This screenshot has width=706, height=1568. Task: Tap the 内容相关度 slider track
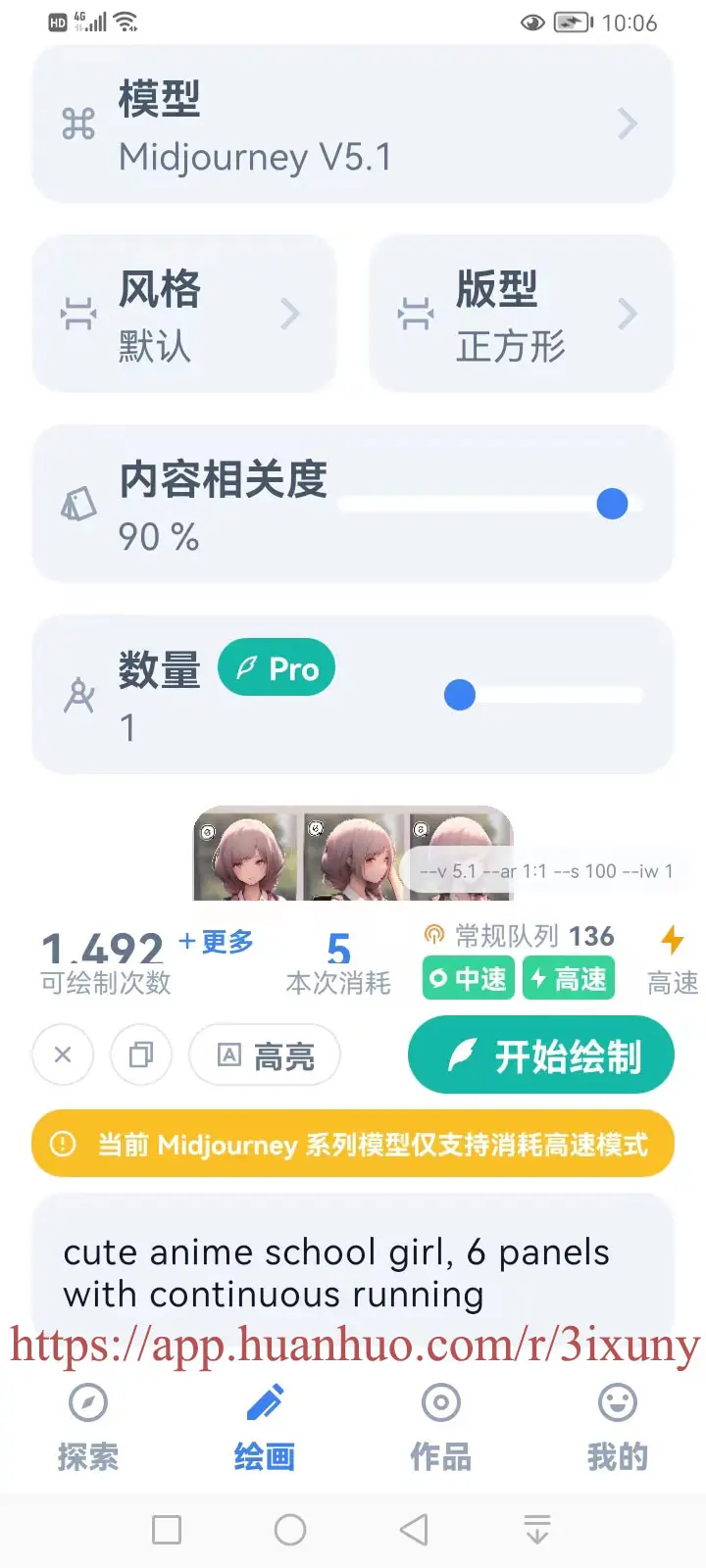click(x=490, y=505)
